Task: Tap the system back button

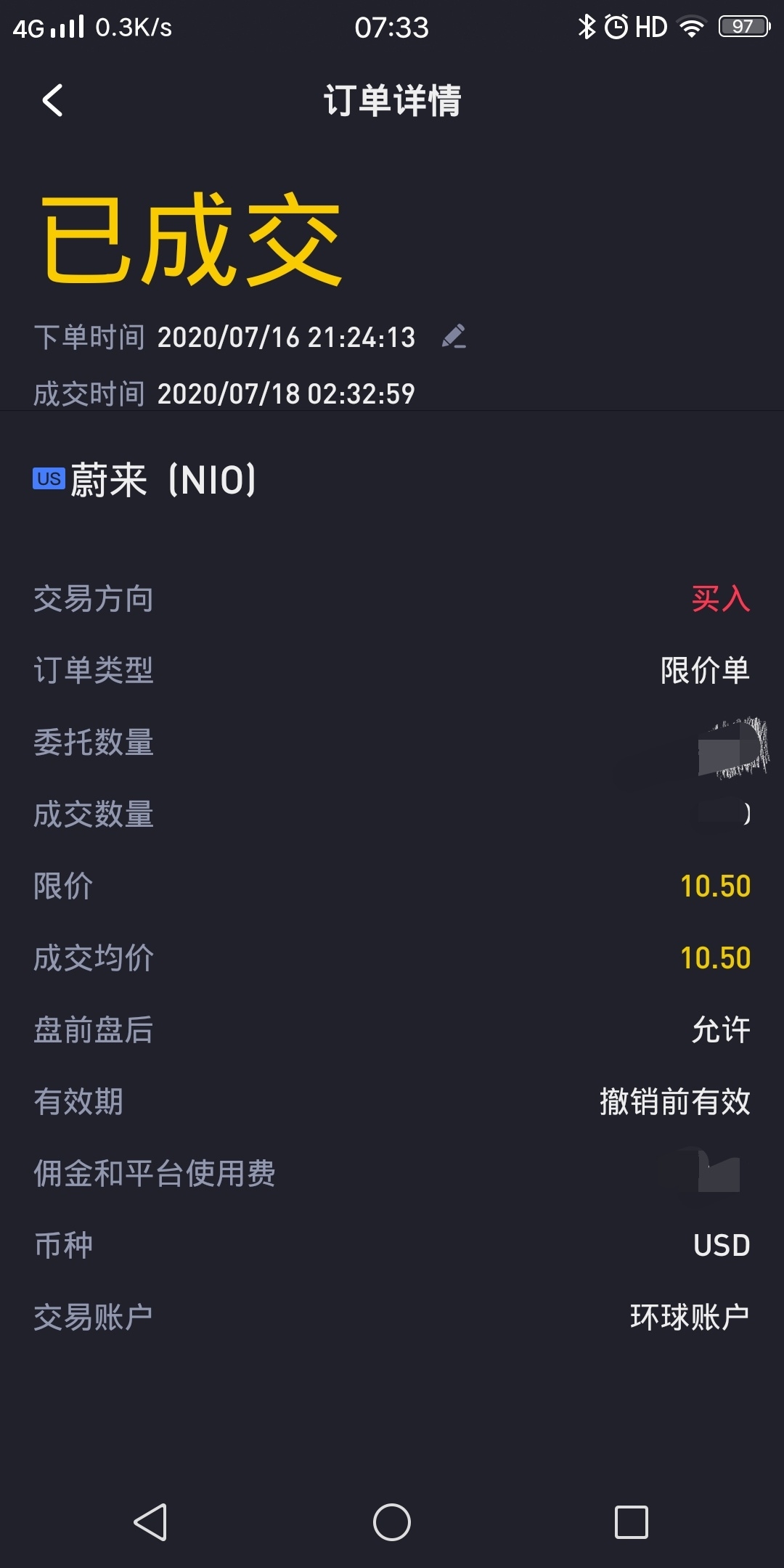Action: [151, 1522]
